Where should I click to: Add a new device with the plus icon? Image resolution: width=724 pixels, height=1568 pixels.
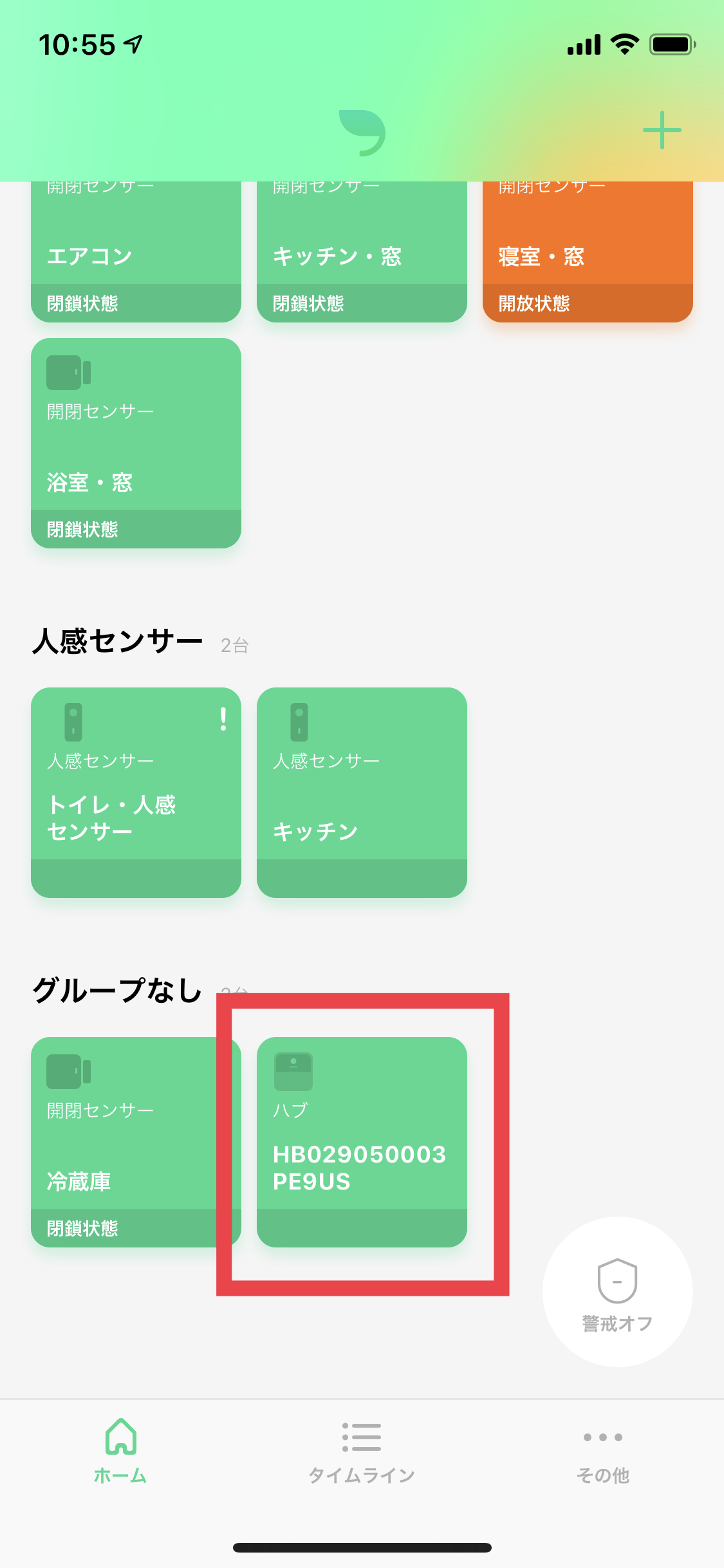(662, 131)
